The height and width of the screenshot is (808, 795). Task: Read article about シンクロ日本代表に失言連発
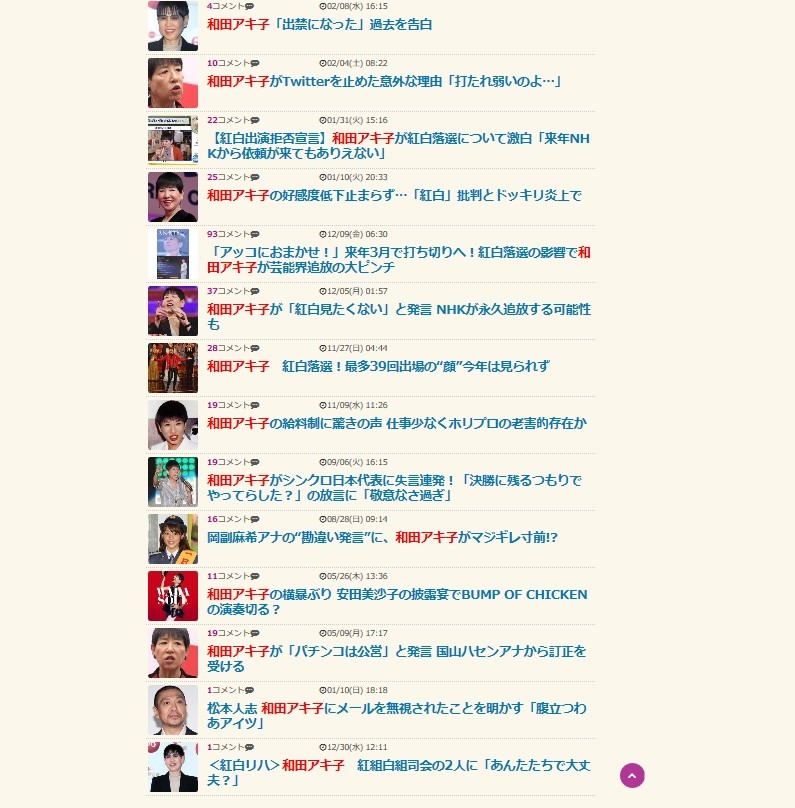[x=394, y=488]
